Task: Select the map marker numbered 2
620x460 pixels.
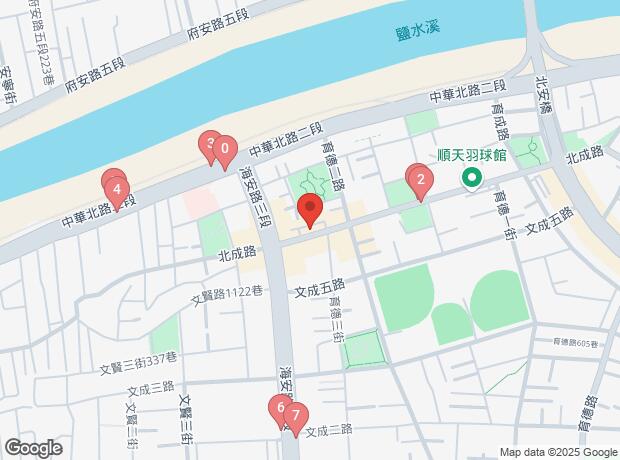Action: (420, 181)
